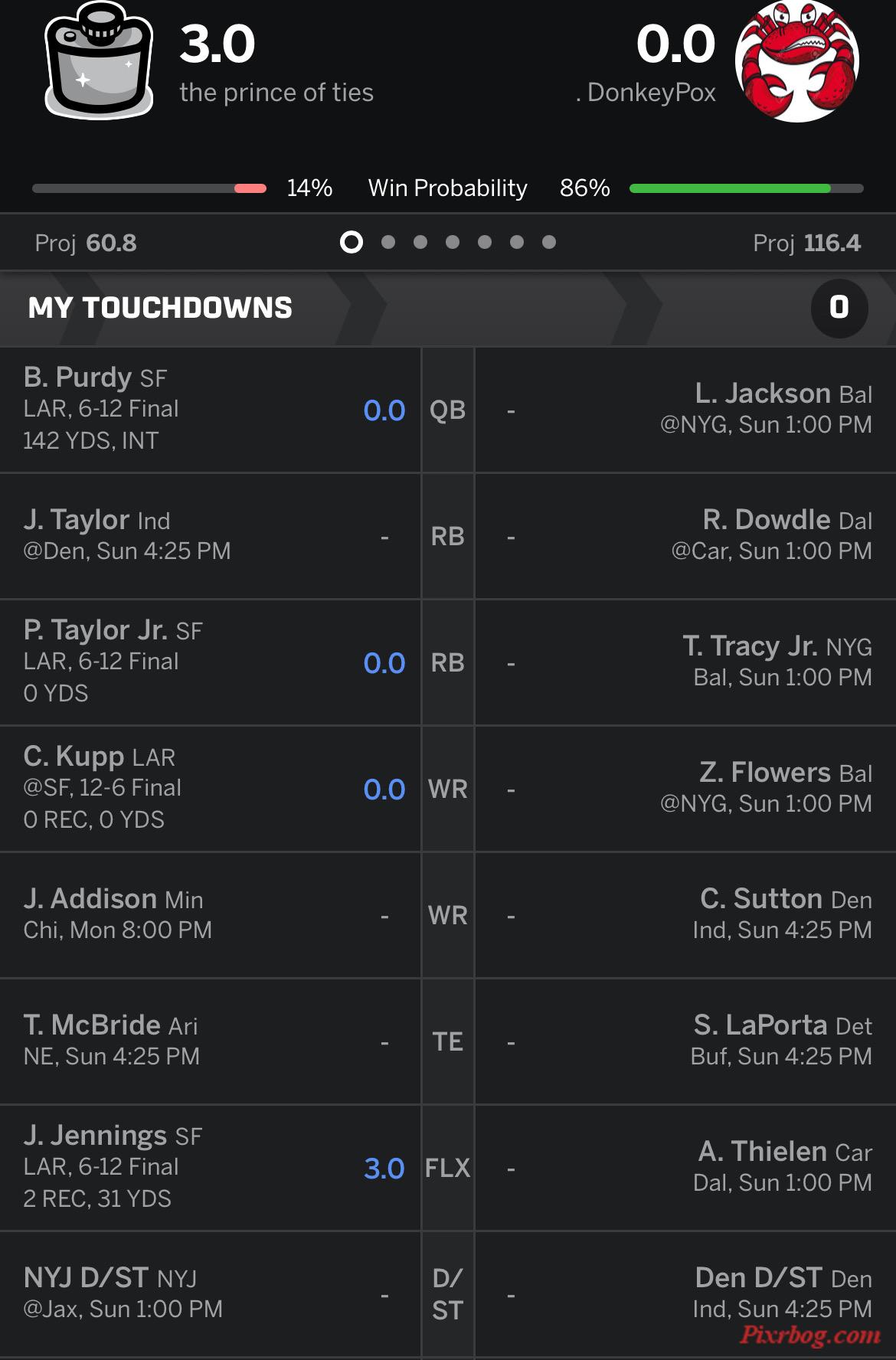Image resolution: width=896 pixels, height=1360 pixels.
Task: Open DonkeyPox team crab logo
Action: (796, 61)
